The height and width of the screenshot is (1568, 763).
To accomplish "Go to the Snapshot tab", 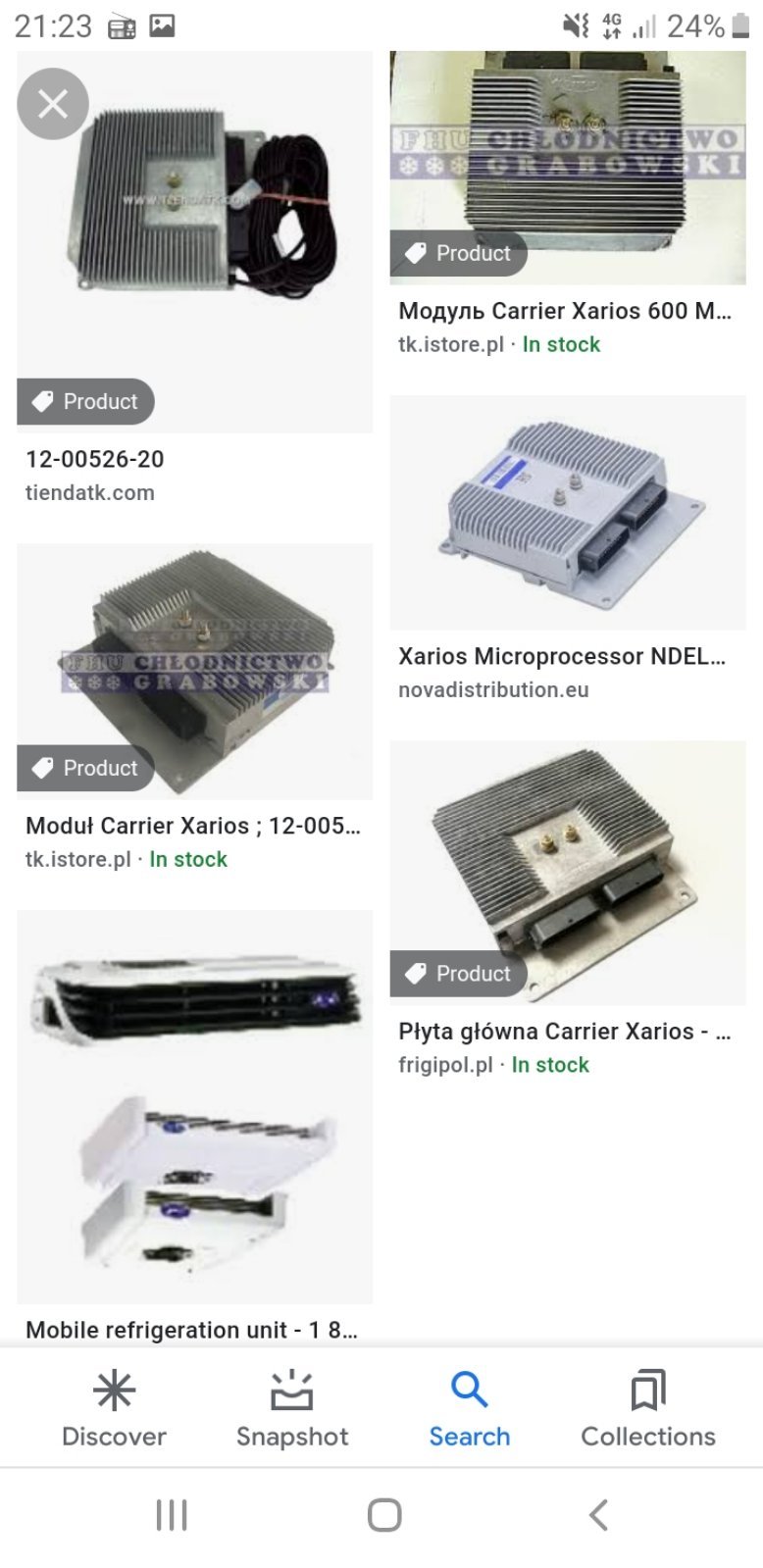I will (x=291, y=1408).
